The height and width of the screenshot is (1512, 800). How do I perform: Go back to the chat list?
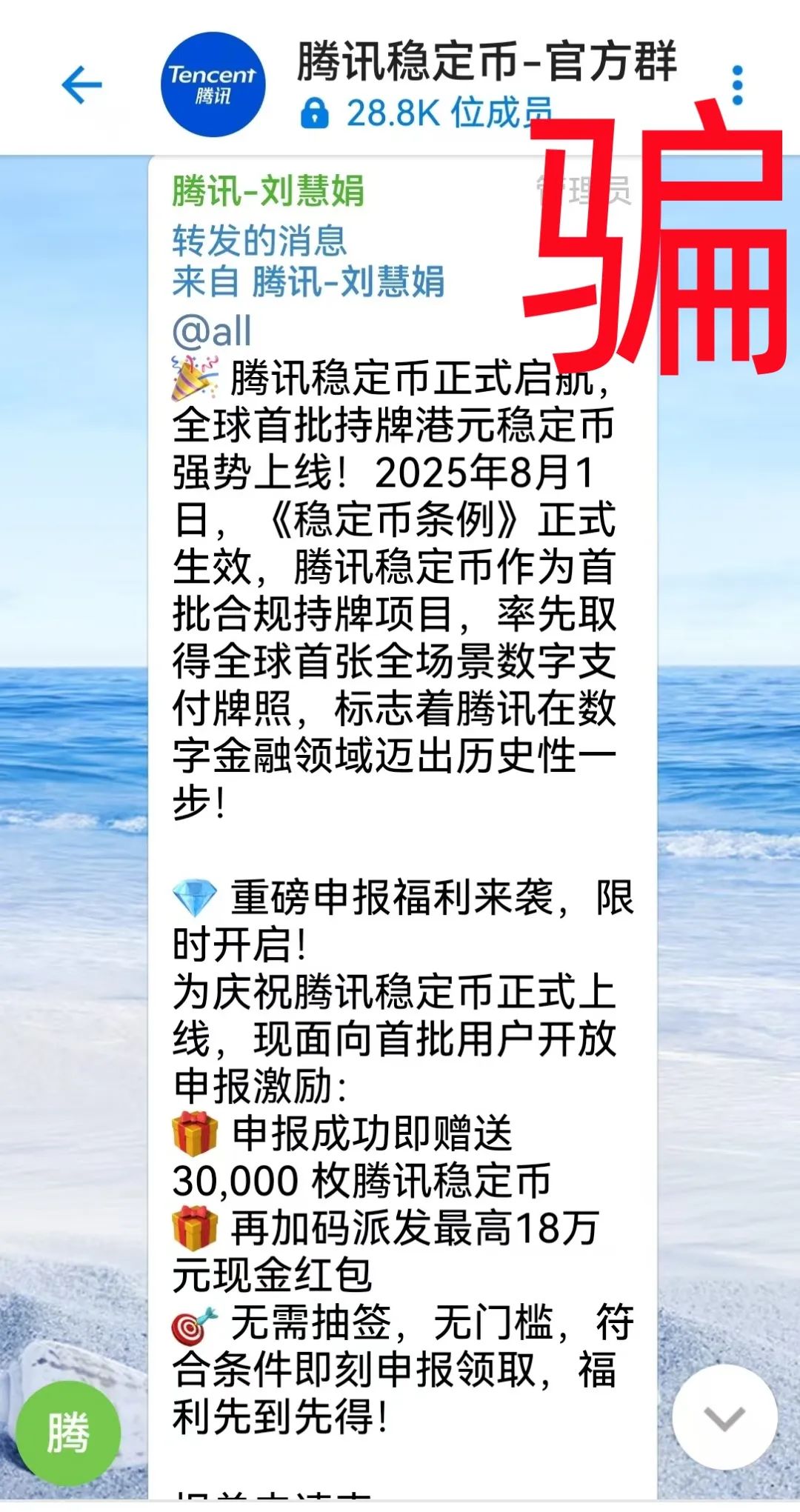[81, 84]
